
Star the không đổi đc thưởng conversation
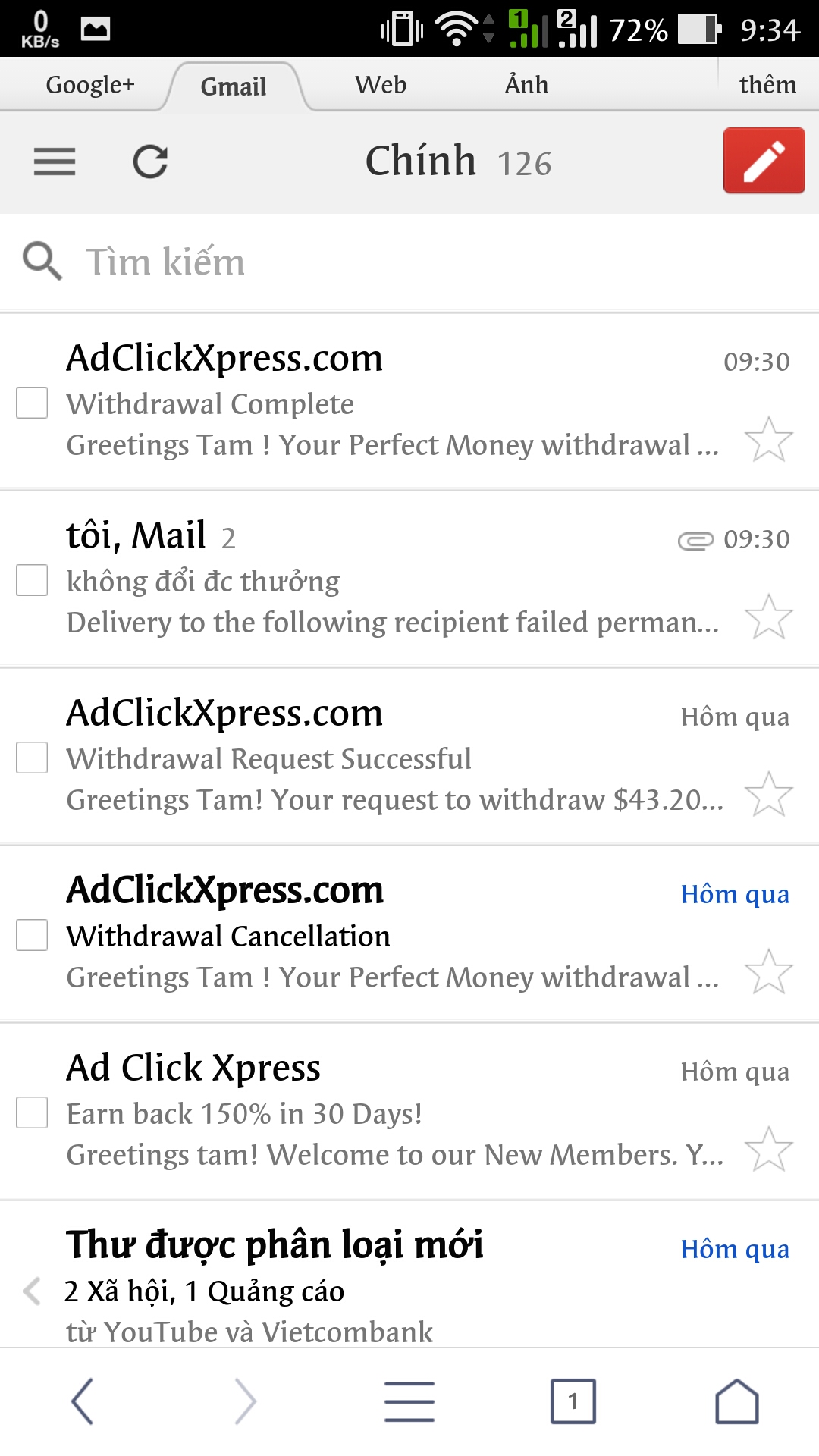point(768,617)
